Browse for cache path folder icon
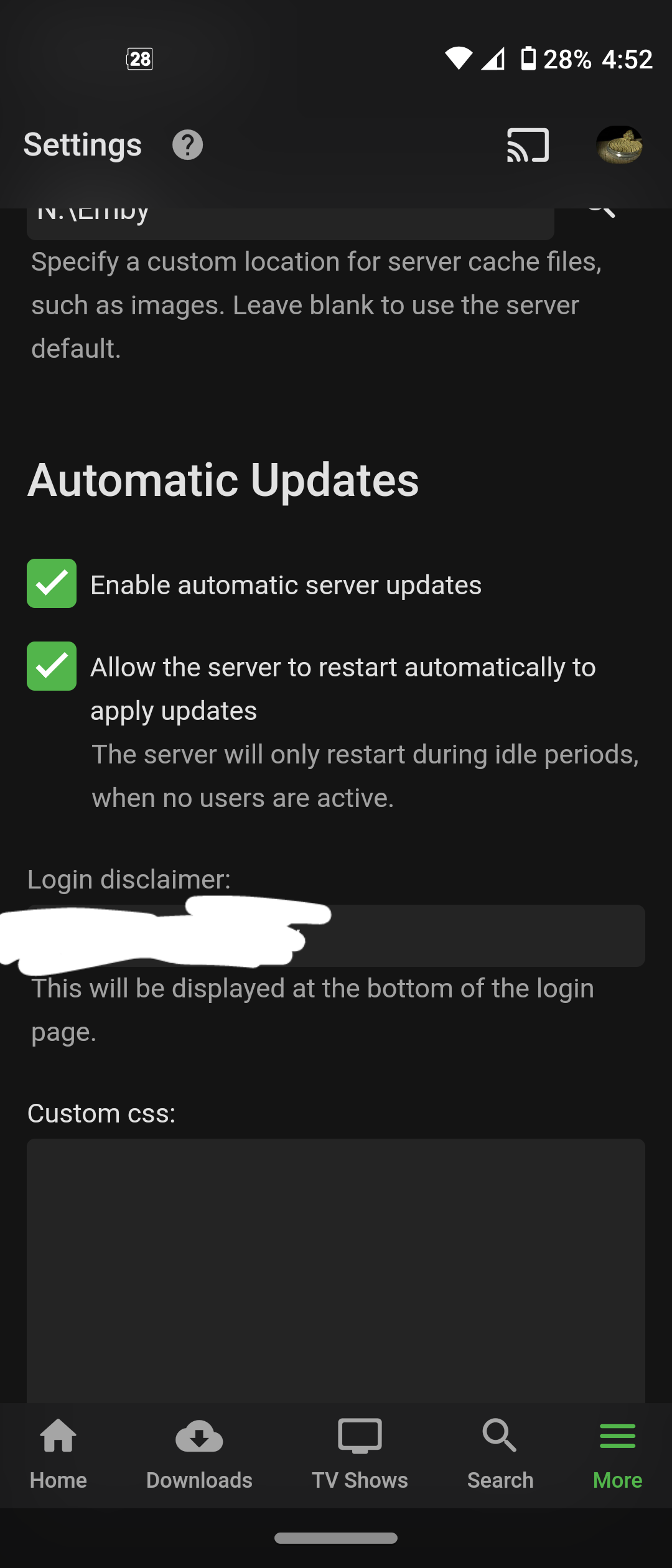Screen dimensions: 672x1568 (601, 213)
